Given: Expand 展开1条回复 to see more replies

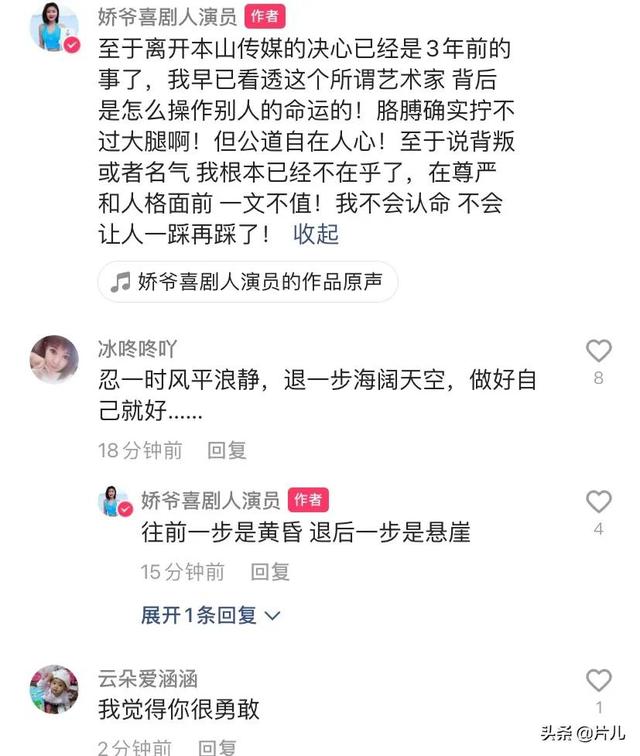Looking at the screenshot, I should point(210,615).
